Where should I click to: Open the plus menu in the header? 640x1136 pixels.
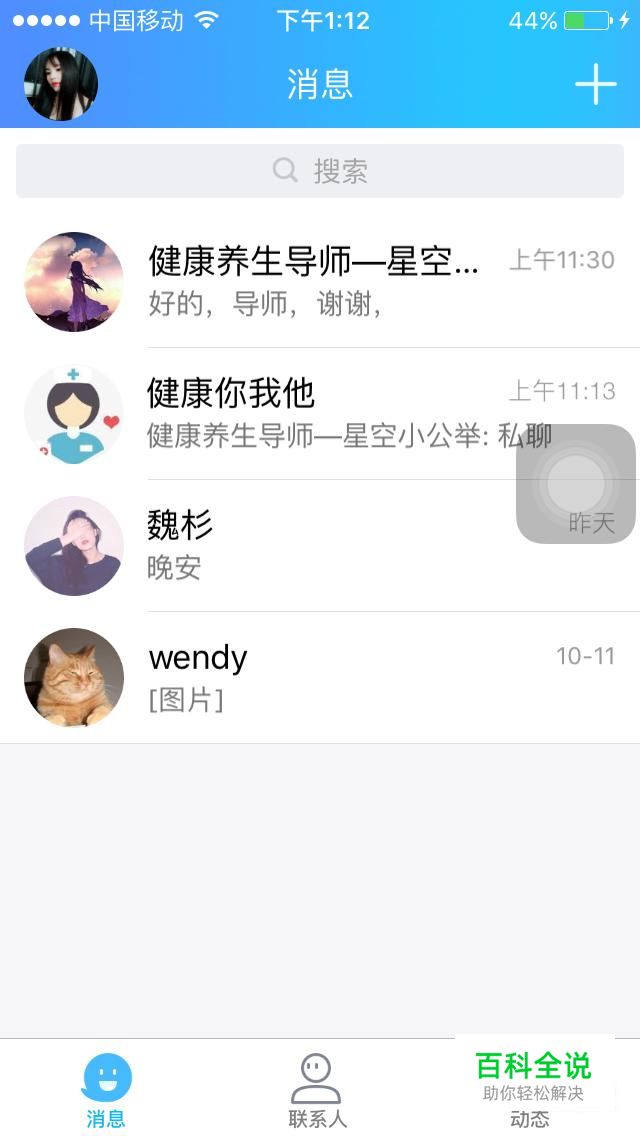click(x=595, y=84)
